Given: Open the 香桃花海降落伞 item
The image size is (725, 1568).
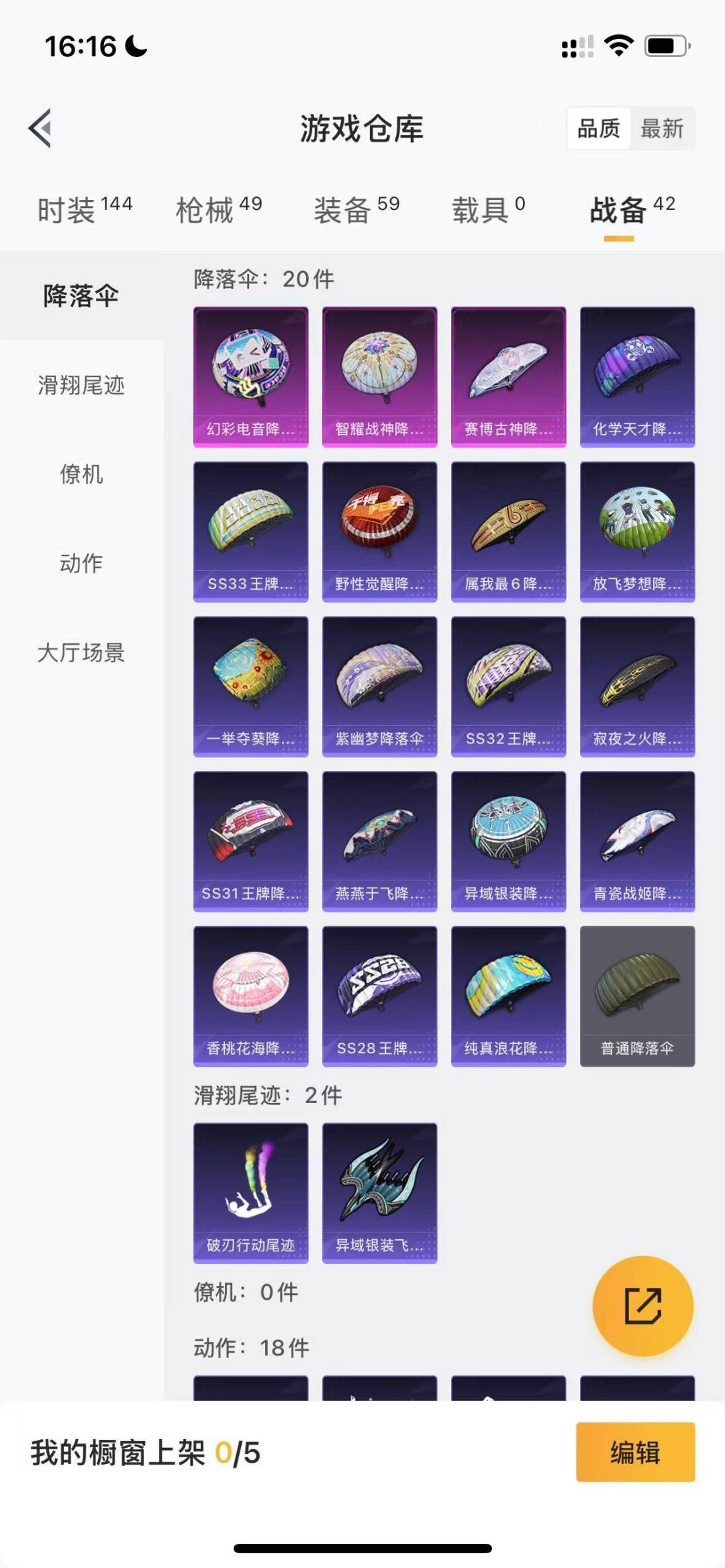Looking at the screenshot, I should point(251,996).
